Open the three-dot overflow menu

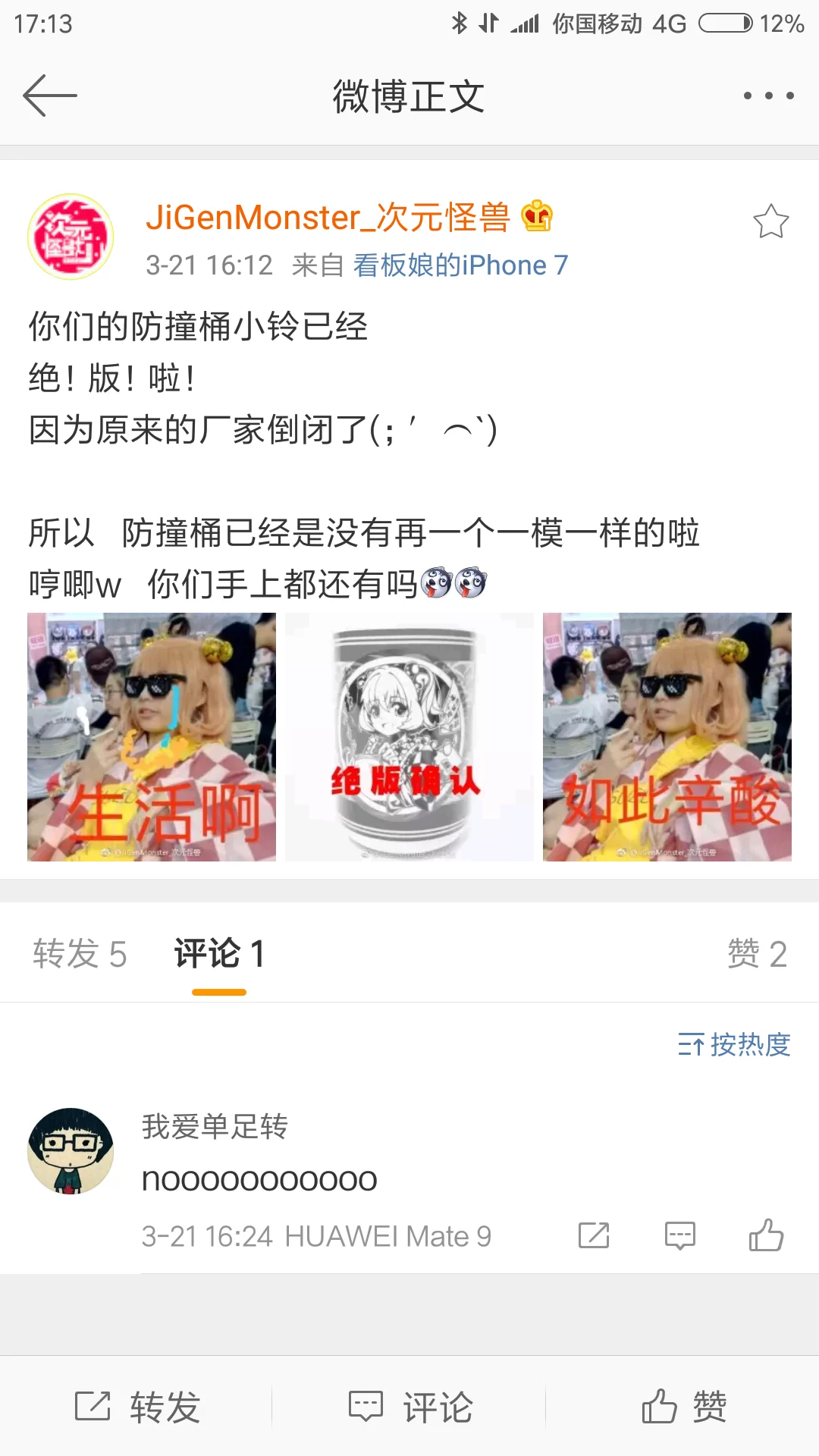pos(768,96)
